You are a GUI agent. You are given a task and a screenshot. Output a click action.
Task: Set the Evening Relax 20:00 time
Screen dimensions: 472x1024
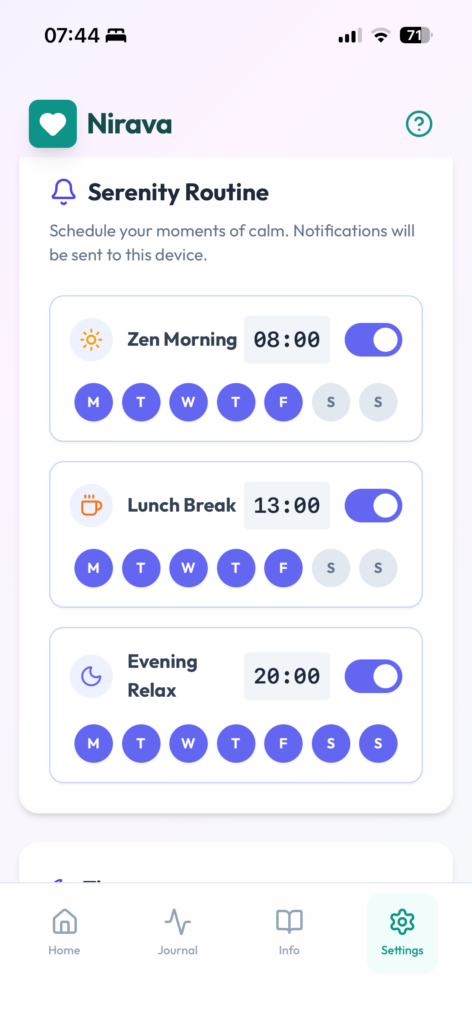(x=287, y=676)
